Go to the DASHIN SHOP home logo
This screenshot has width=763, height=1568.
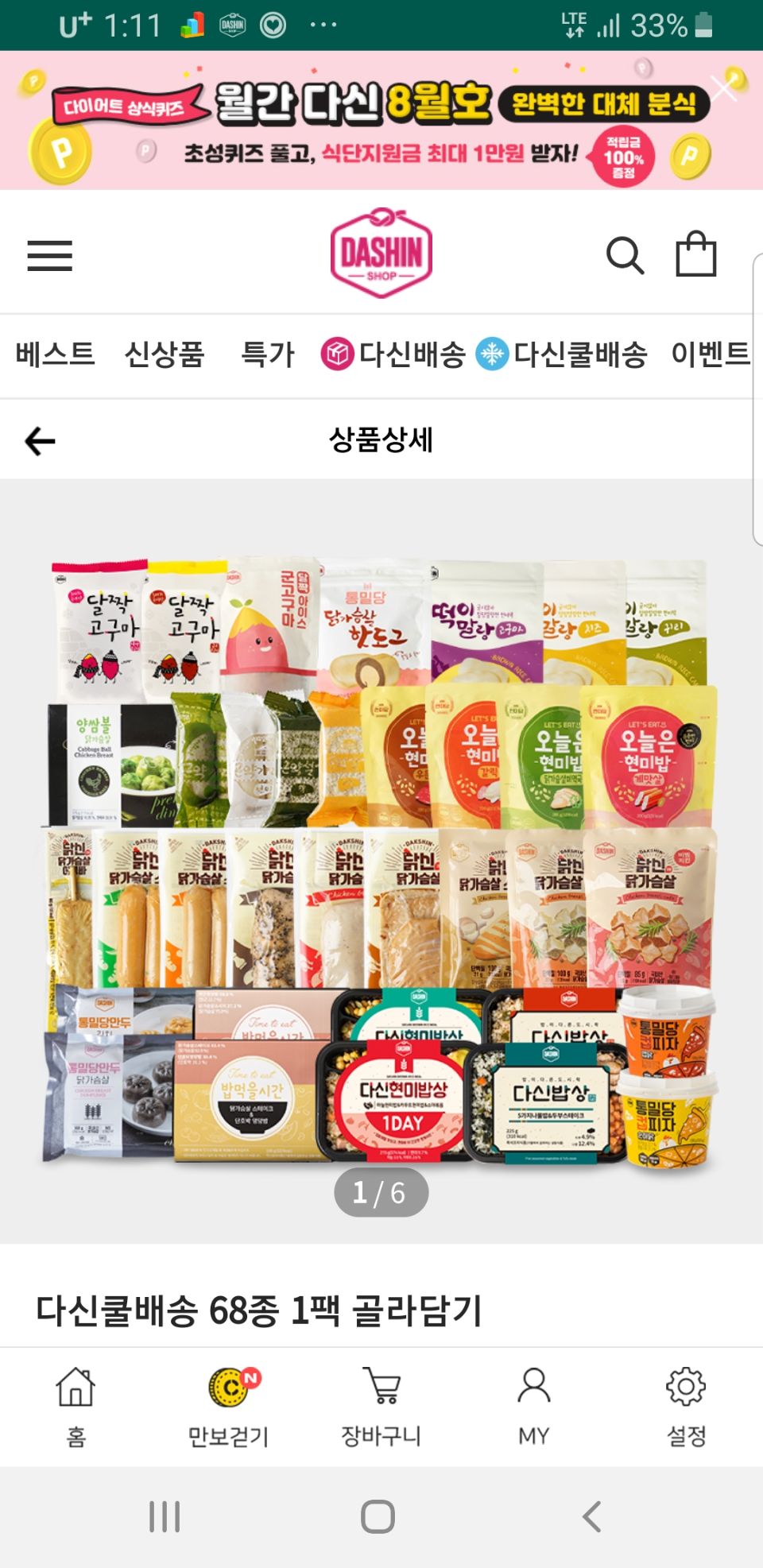pyautogui.click(x=381, y=254)
